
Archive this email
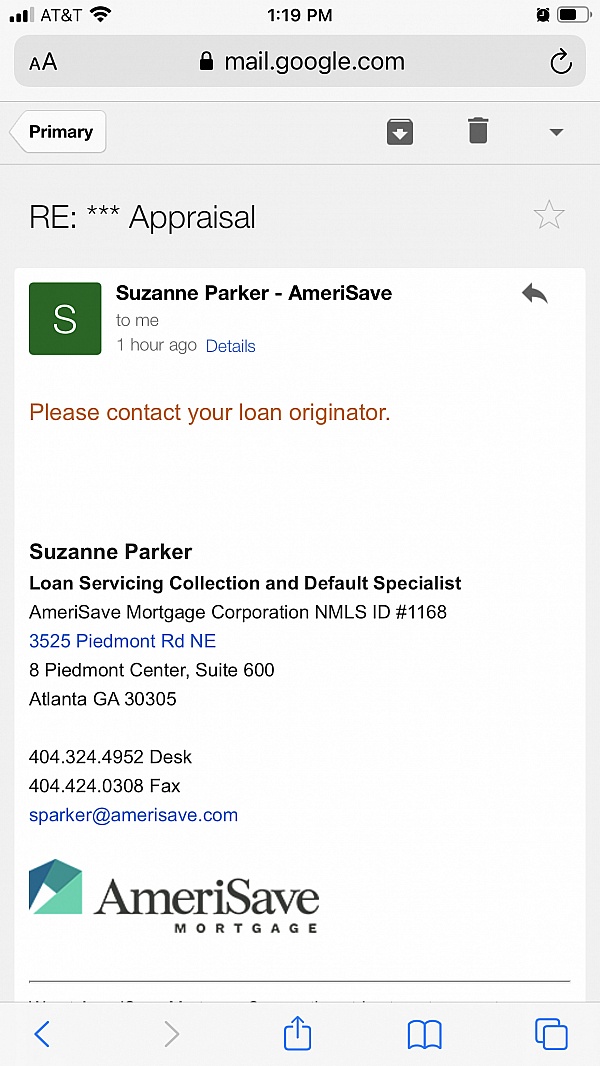click(x=400, y=132)
